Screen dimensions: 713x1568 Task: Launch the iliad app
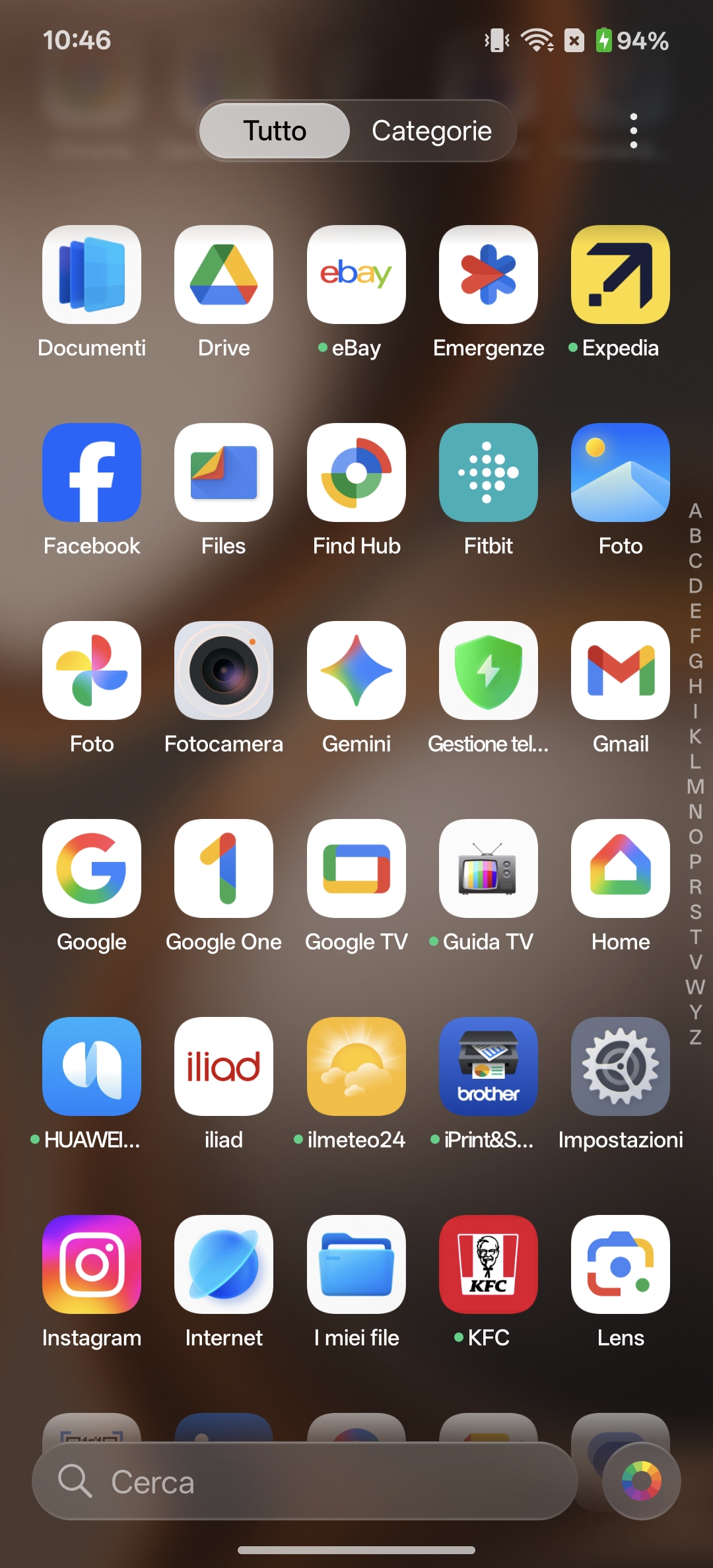[224, 1067]
